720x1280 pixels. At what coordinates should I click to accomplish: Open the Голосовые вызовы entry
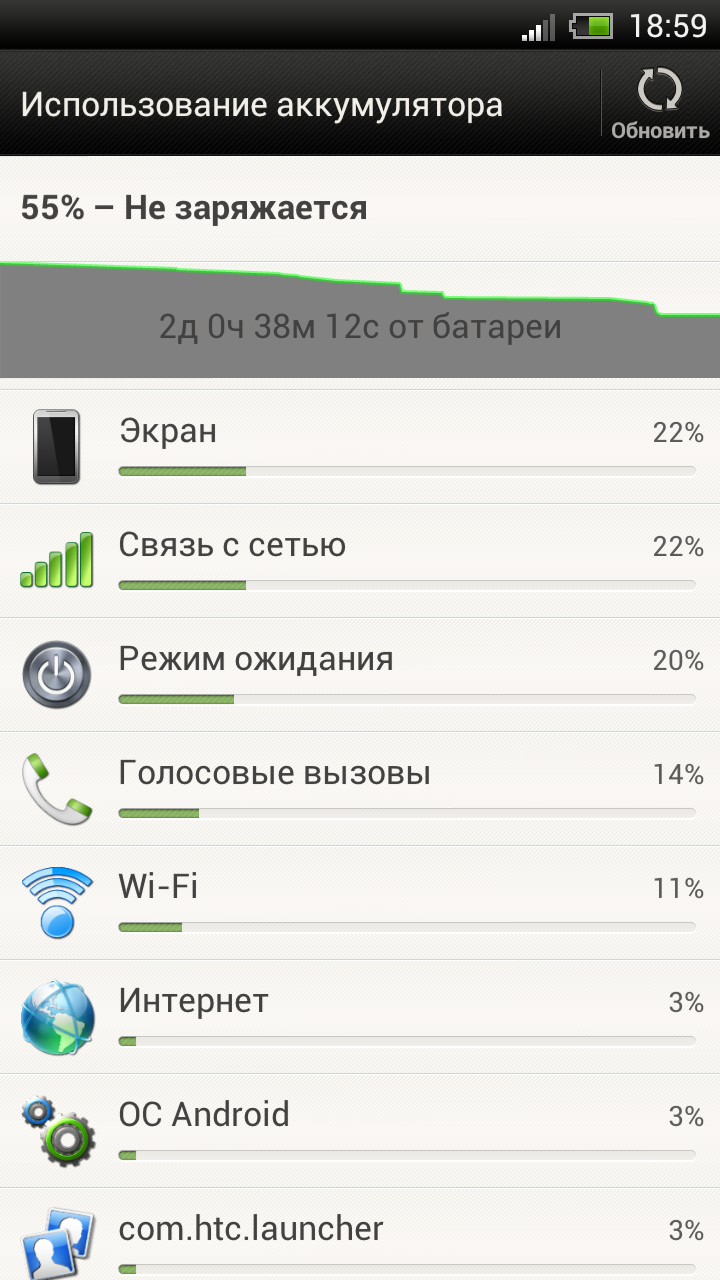point(360,789)
